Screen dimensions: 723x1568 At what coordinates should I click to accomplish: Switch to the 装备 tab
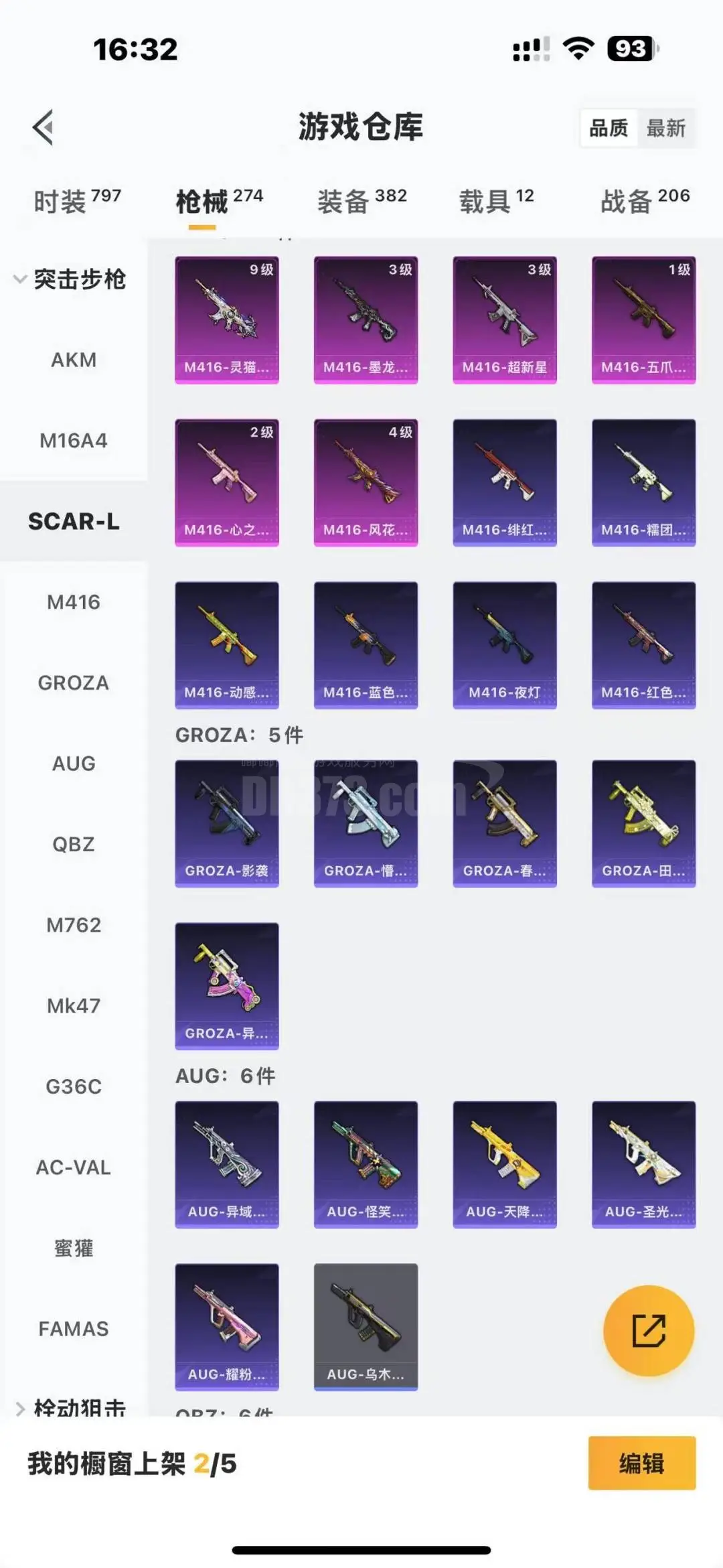click(361, 200)
